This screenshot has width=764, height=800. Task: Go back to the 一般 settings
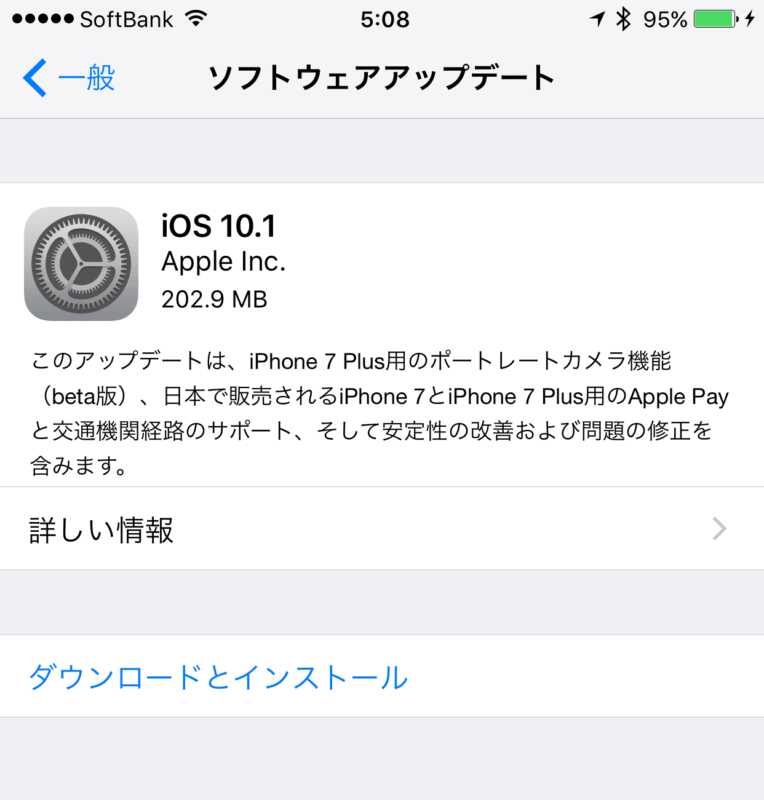tap(70, 78)
